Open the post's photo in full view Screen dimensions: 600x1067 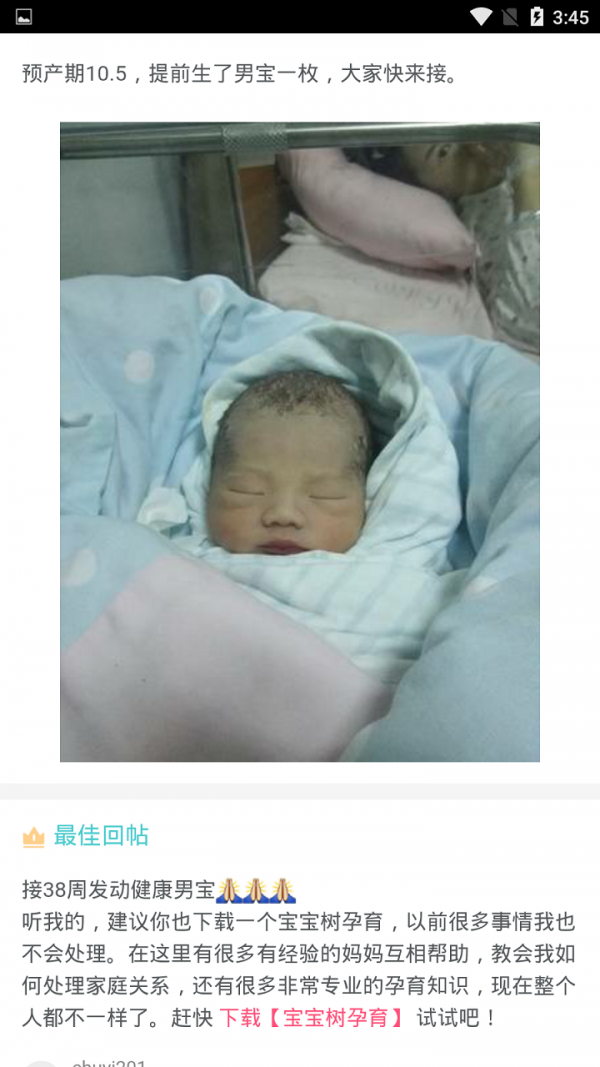coord(300,442)
